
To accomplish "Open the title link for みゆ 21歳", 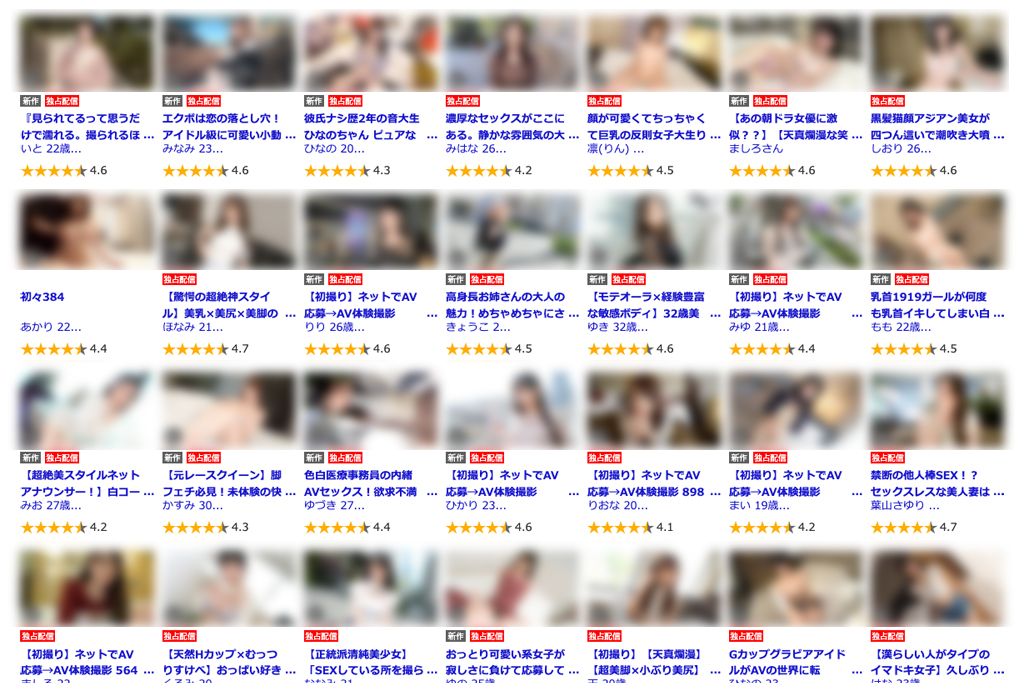I will (795, 305).
